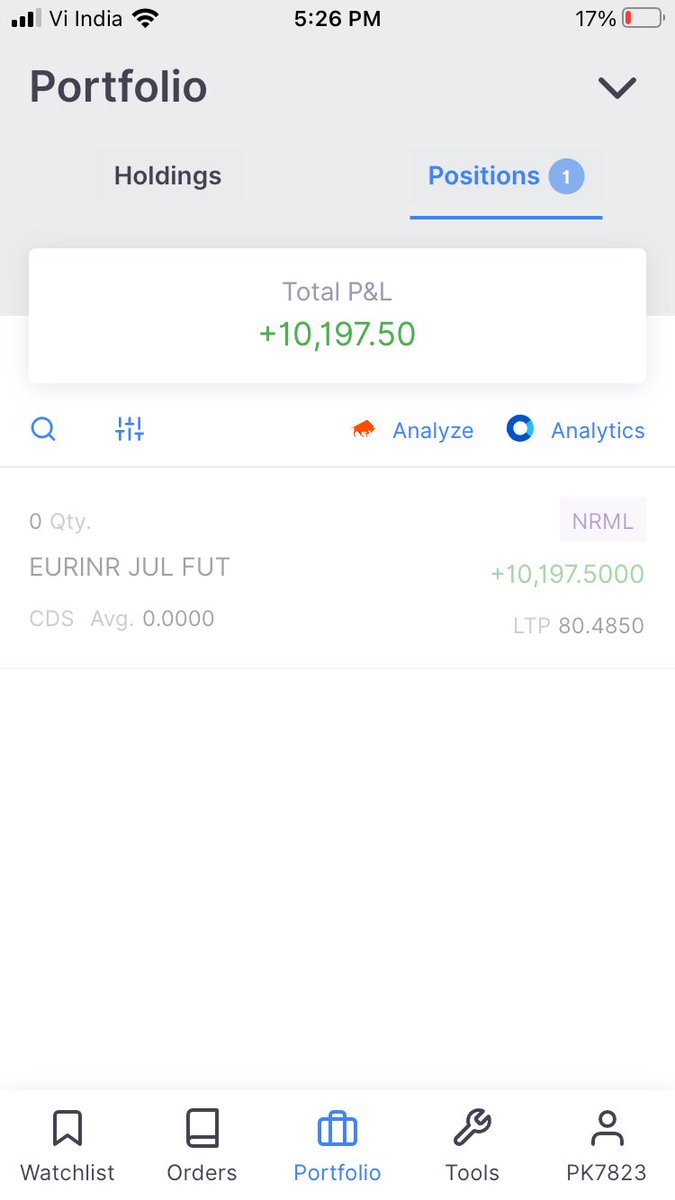The height and width of the screenshot is (1200, 675).
Task: Tap the Analyze link
Action: tap(413, 430)
